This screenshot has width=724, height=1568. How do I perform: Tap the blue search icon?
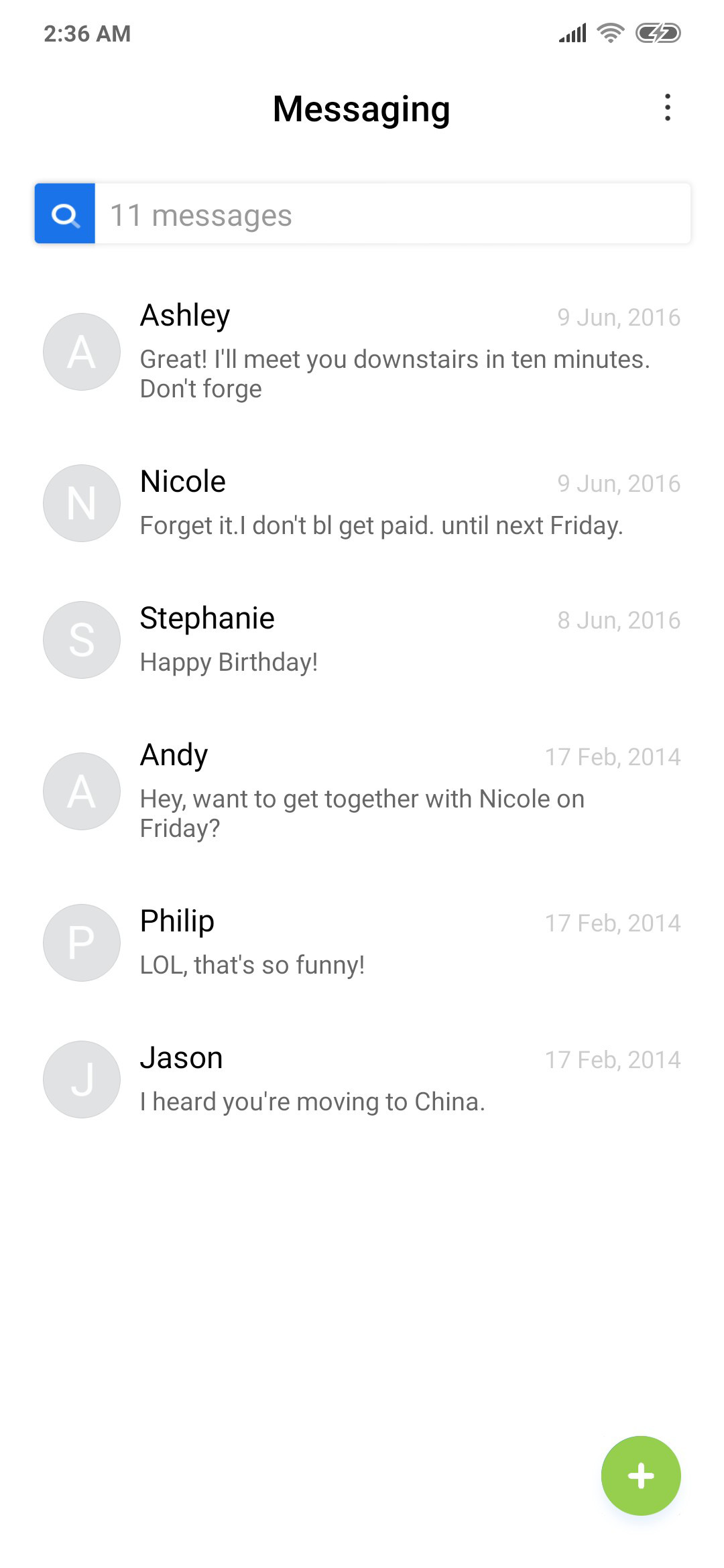tap(65, 214)
